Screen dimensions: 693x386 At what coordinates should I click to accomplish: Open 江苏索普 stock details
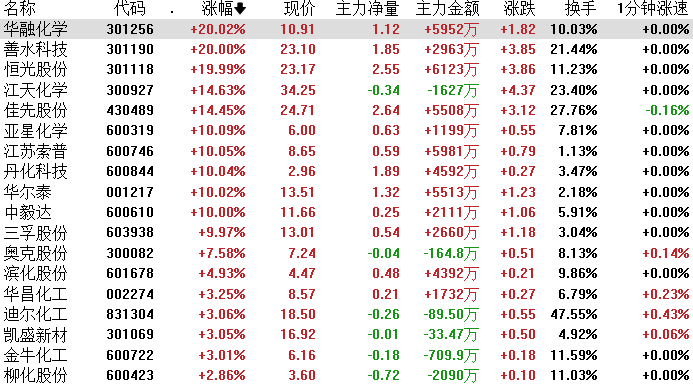pos(346,151)
